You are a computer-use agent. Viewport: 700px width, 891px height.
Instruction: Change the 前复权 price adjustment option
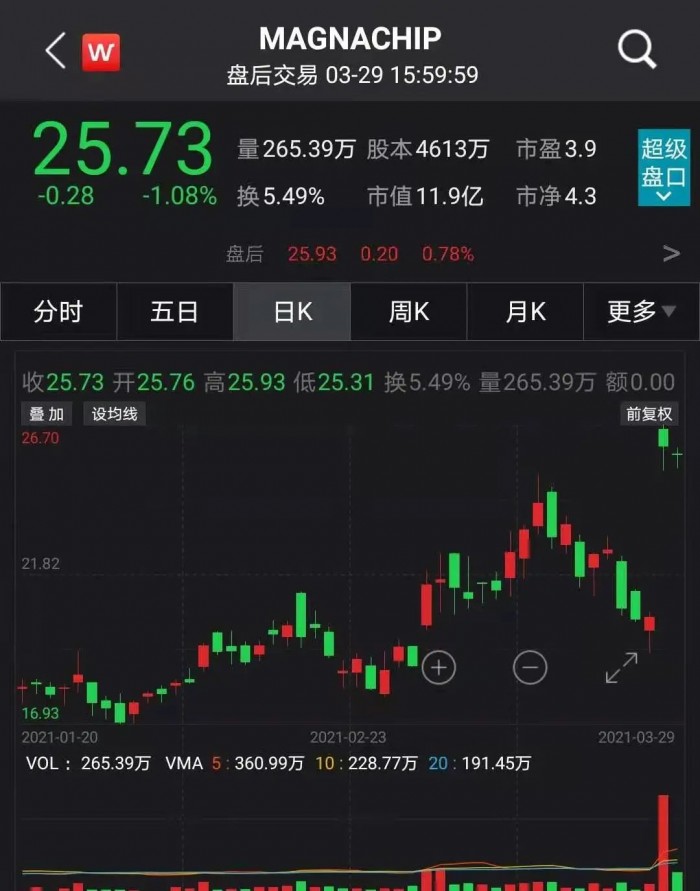click(650, 414)
